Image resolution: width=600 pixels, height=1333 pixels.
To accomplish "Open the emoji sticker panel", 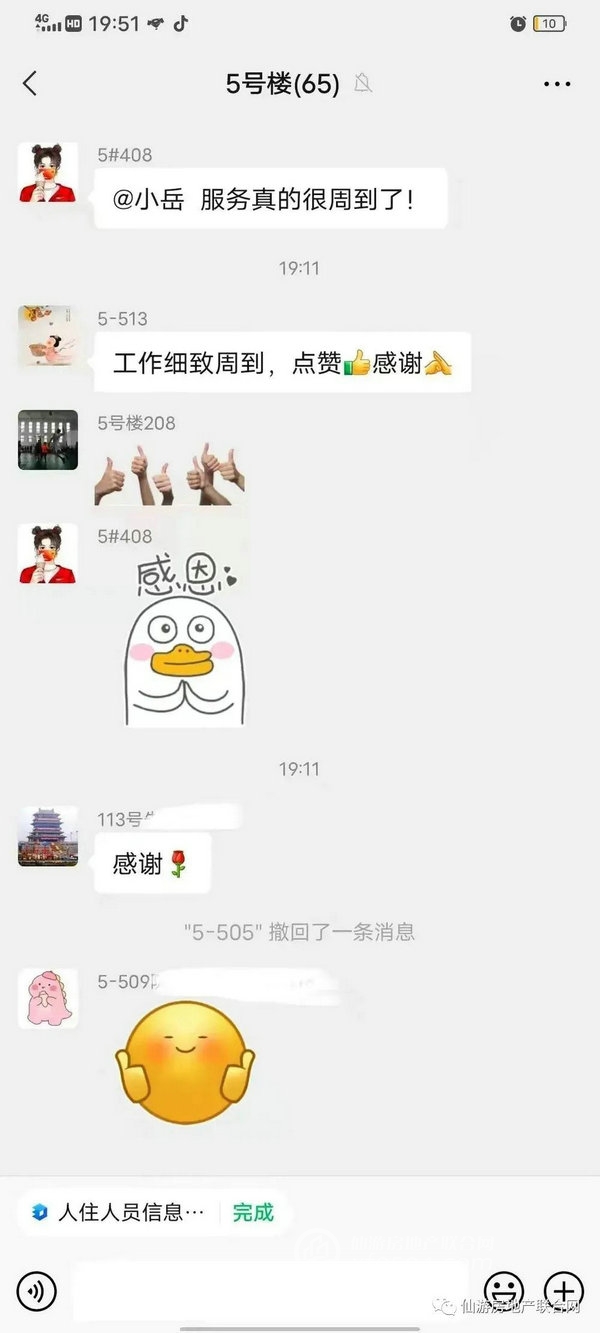I will click(x=503, y=1290).
